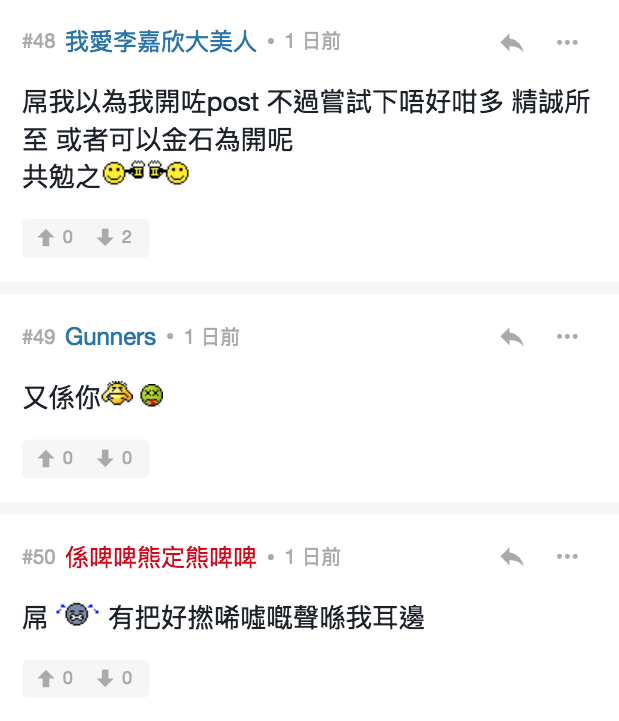Open profile of 我愛李嘉欣大美人

[x=161, y=42]
